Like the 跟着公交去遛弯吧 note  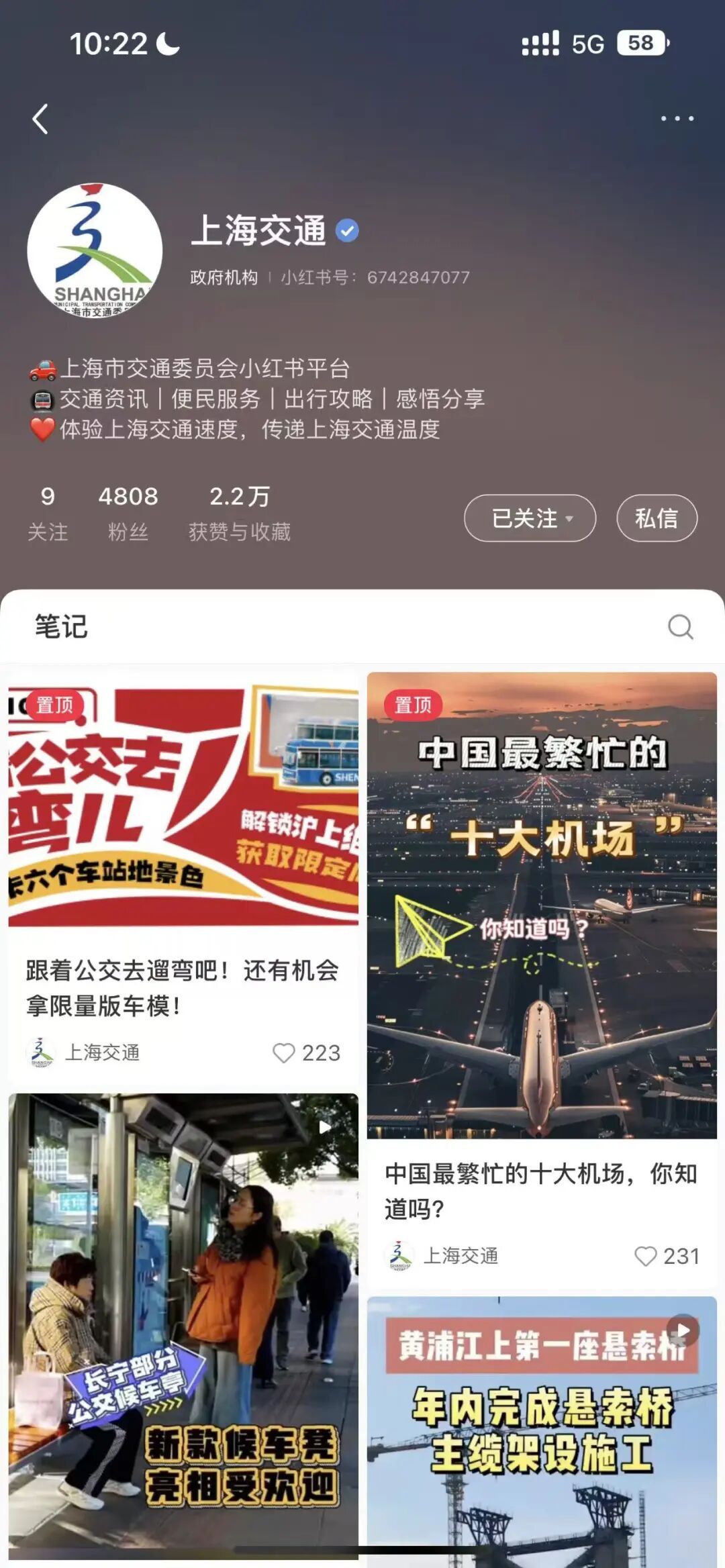click(x=284, y=1052)
